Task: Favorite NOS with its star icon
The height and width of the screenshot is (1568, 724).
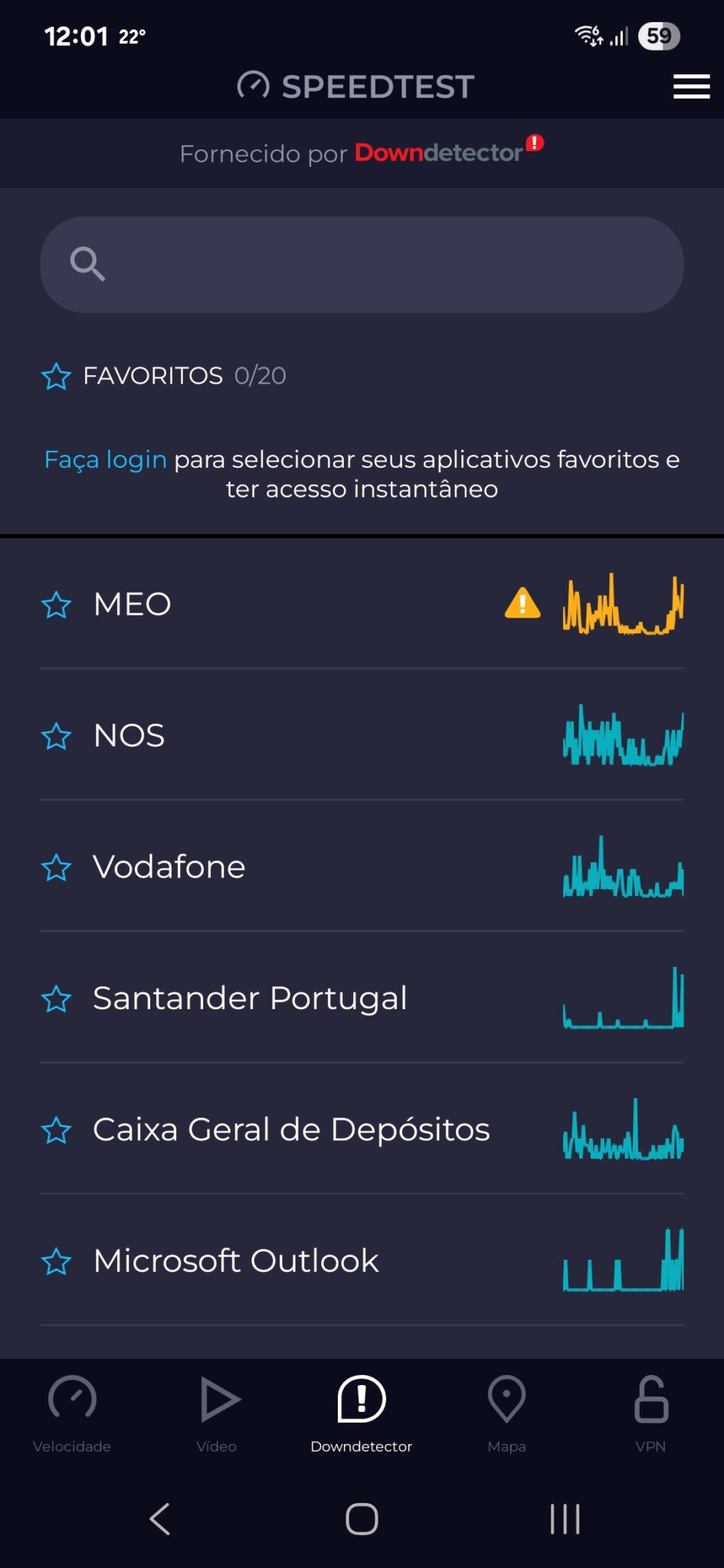Action: [x=56, y=737]
